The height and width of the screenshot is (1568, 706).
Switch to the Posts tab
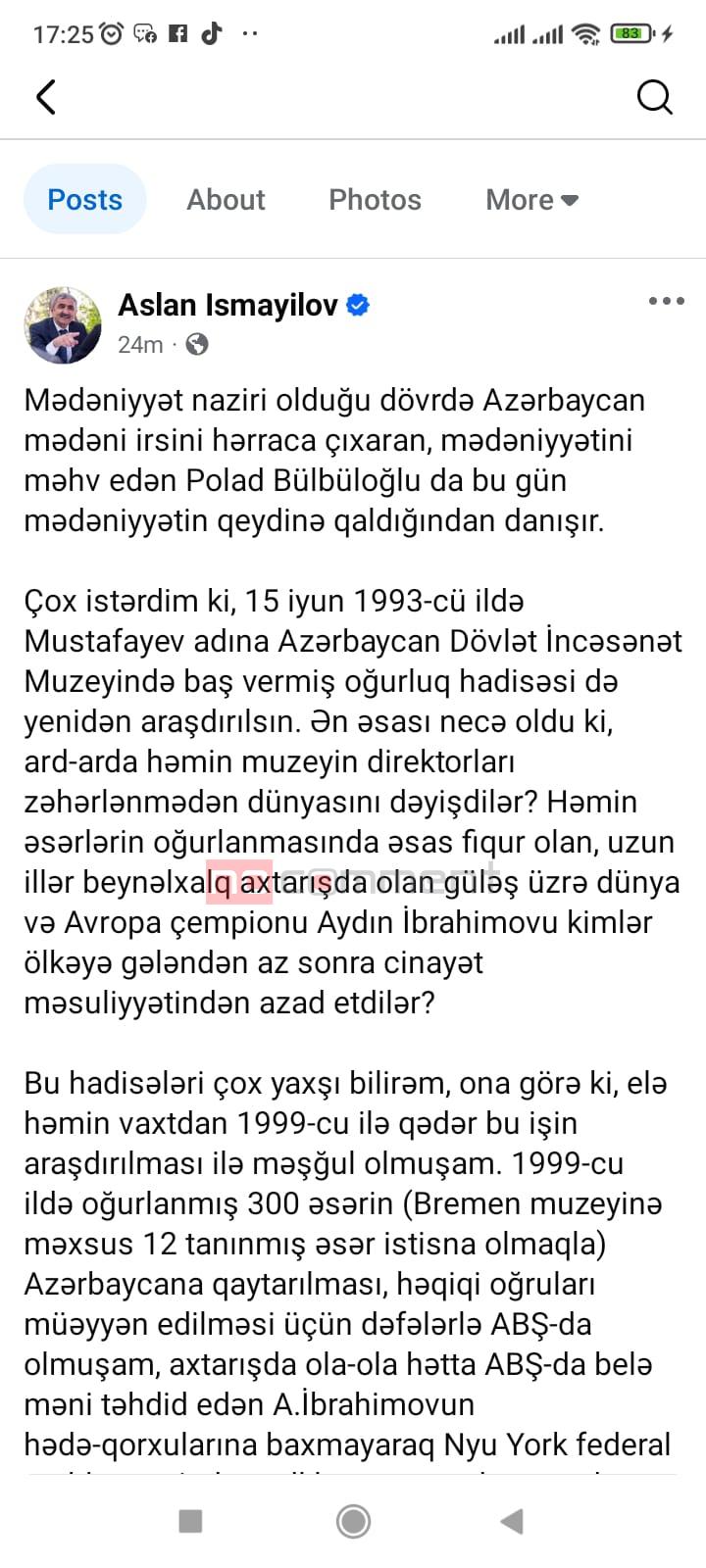(85, 200)
